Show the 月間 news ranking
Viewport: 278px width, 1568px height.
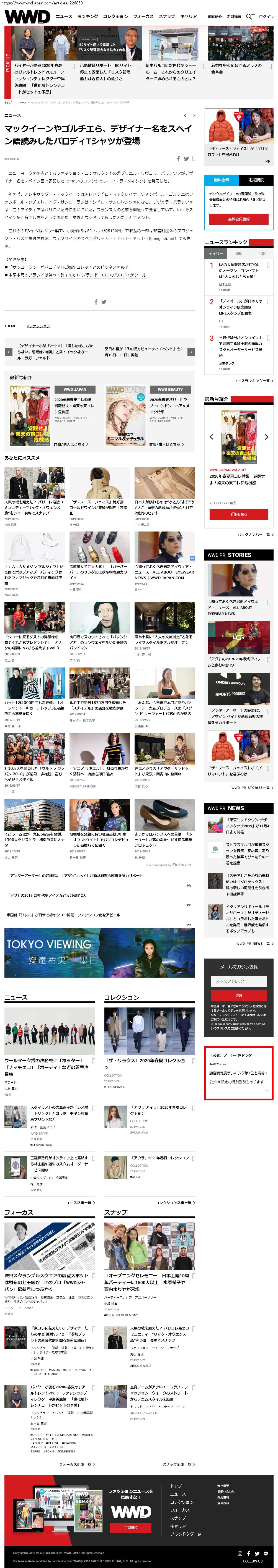262,253
